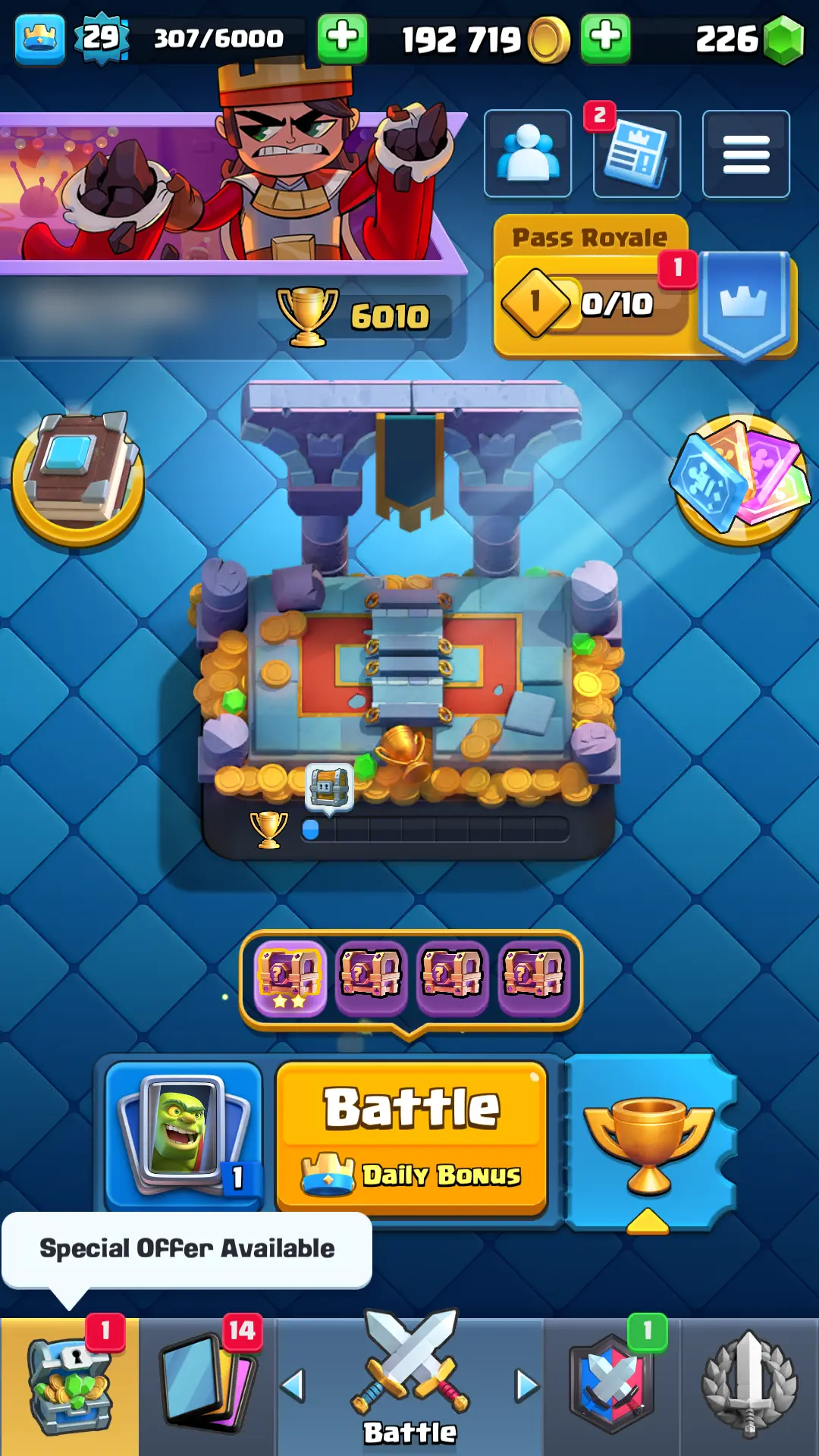819x1456 pixels.
Task: Open the goblin battle deck selector
Action: click(184, 1135)
